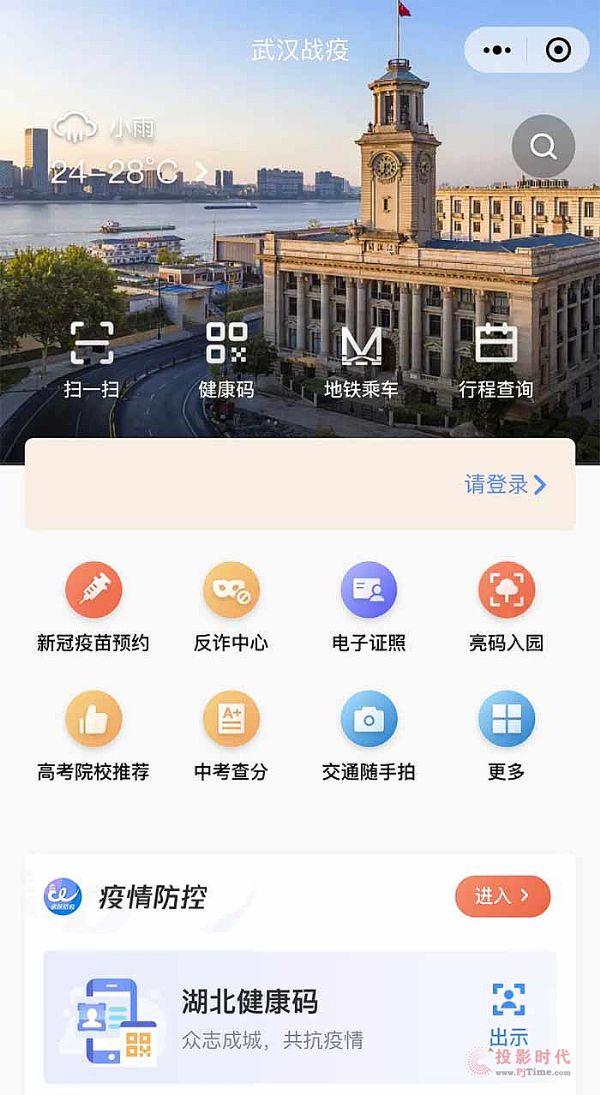Open 电子证照 service
Image resolution: width=600 pixels, height=1095 pixels.
(368, 606)
